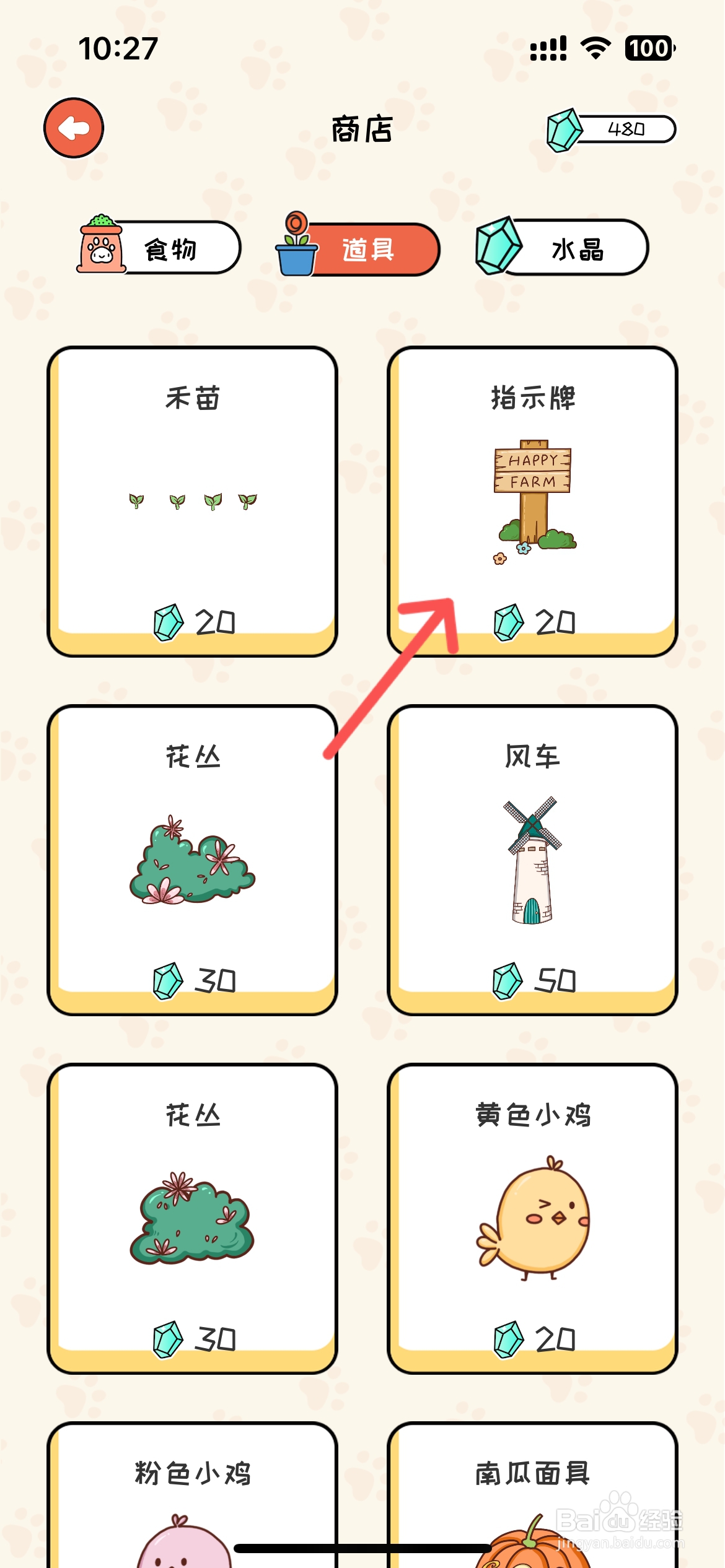725x1568 pixels.
Task: Tap the red back arrow button
Action: [73, 128]
